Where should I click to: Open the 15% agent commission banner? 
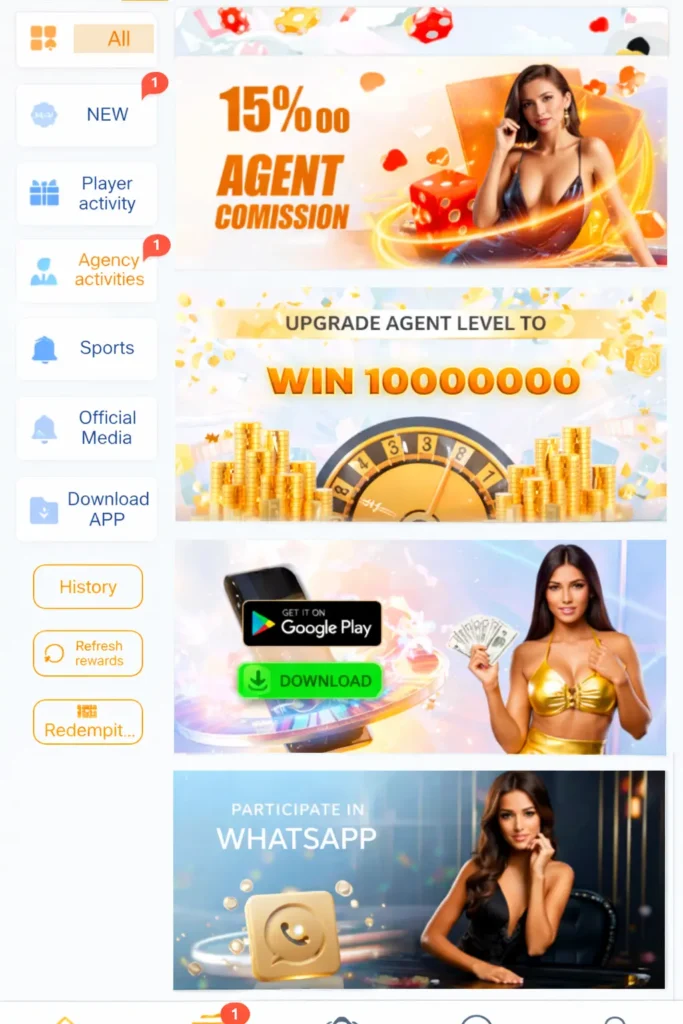[x=420, y=162]
